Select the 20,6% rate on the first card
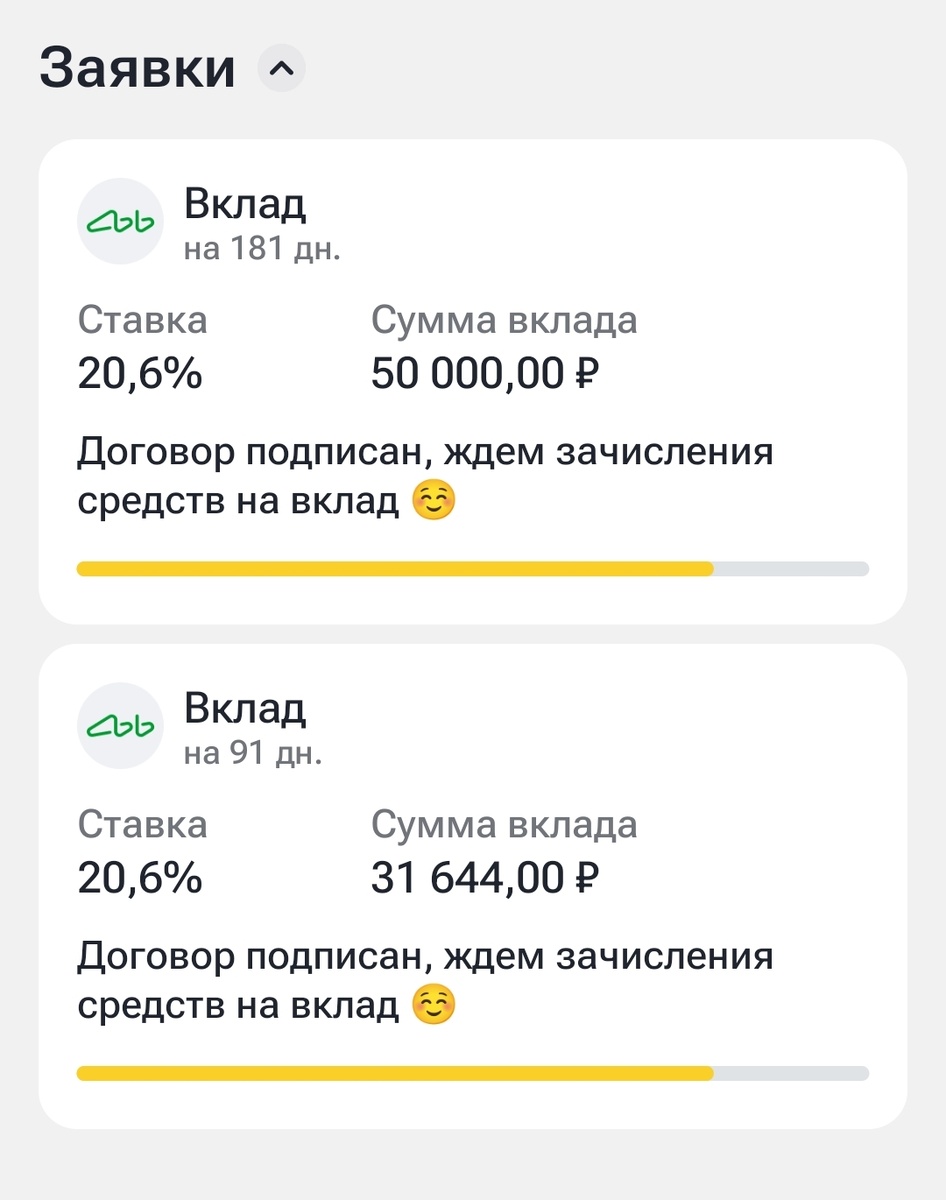 click(139, 373)
